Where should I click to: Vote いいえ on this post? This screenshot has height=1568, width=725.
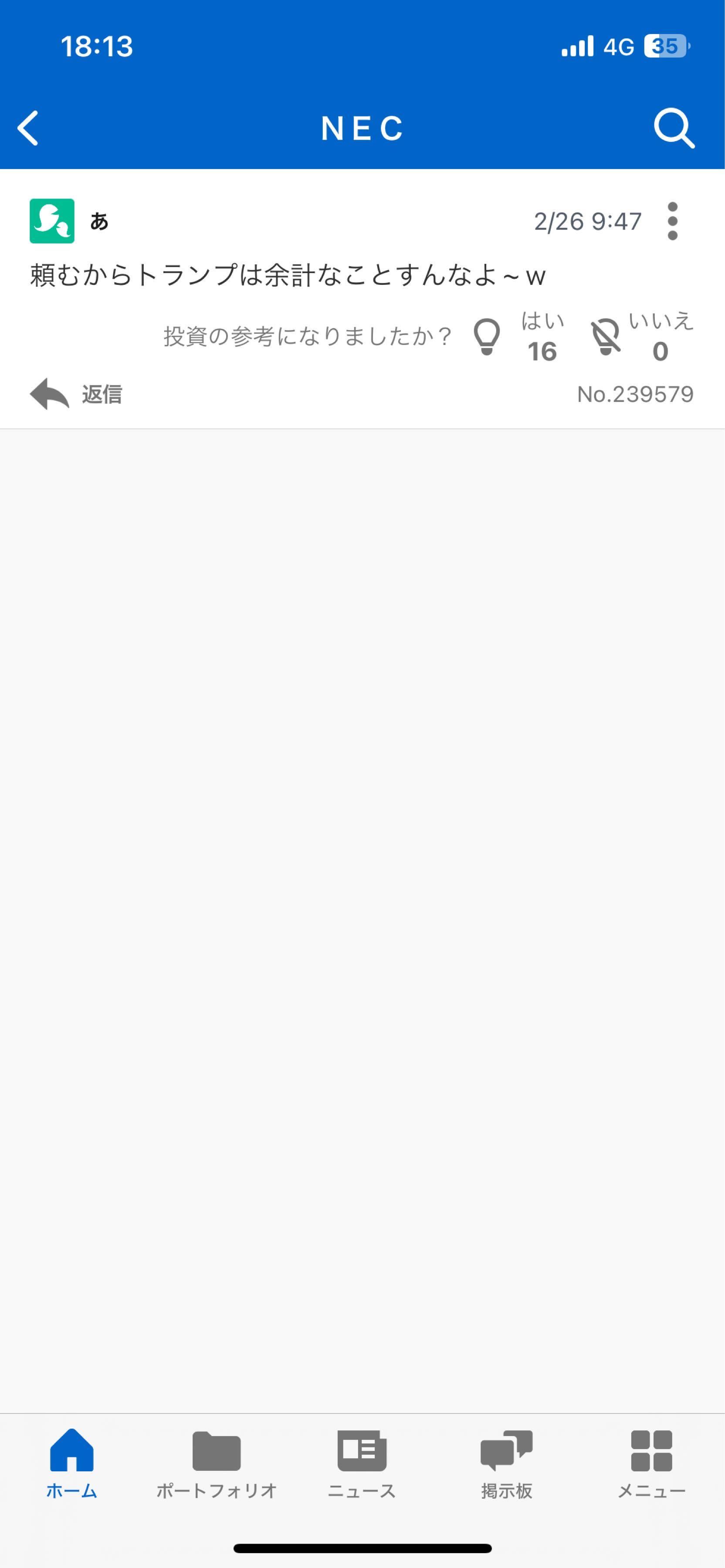[x=606, y=337]
